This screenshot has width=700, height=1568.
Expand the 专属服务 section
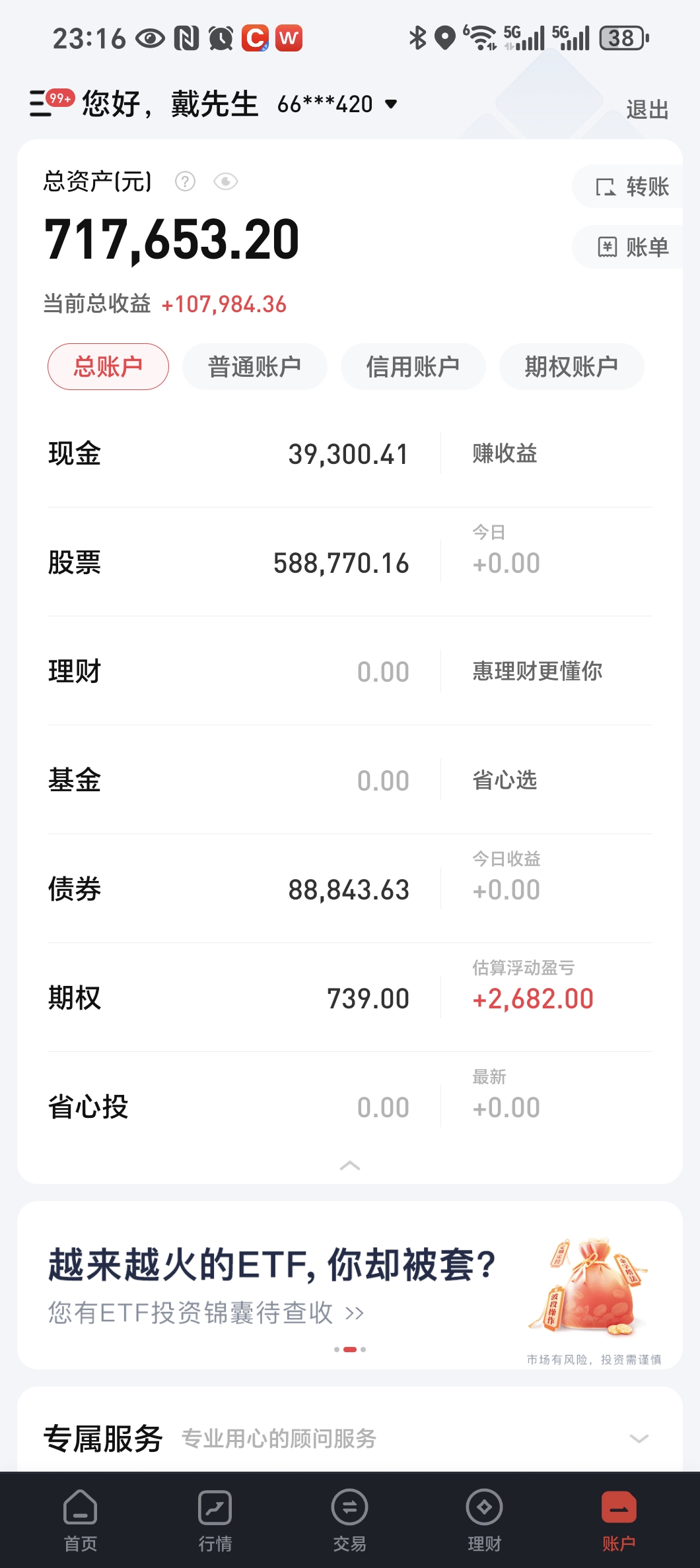coord(639,1438)
